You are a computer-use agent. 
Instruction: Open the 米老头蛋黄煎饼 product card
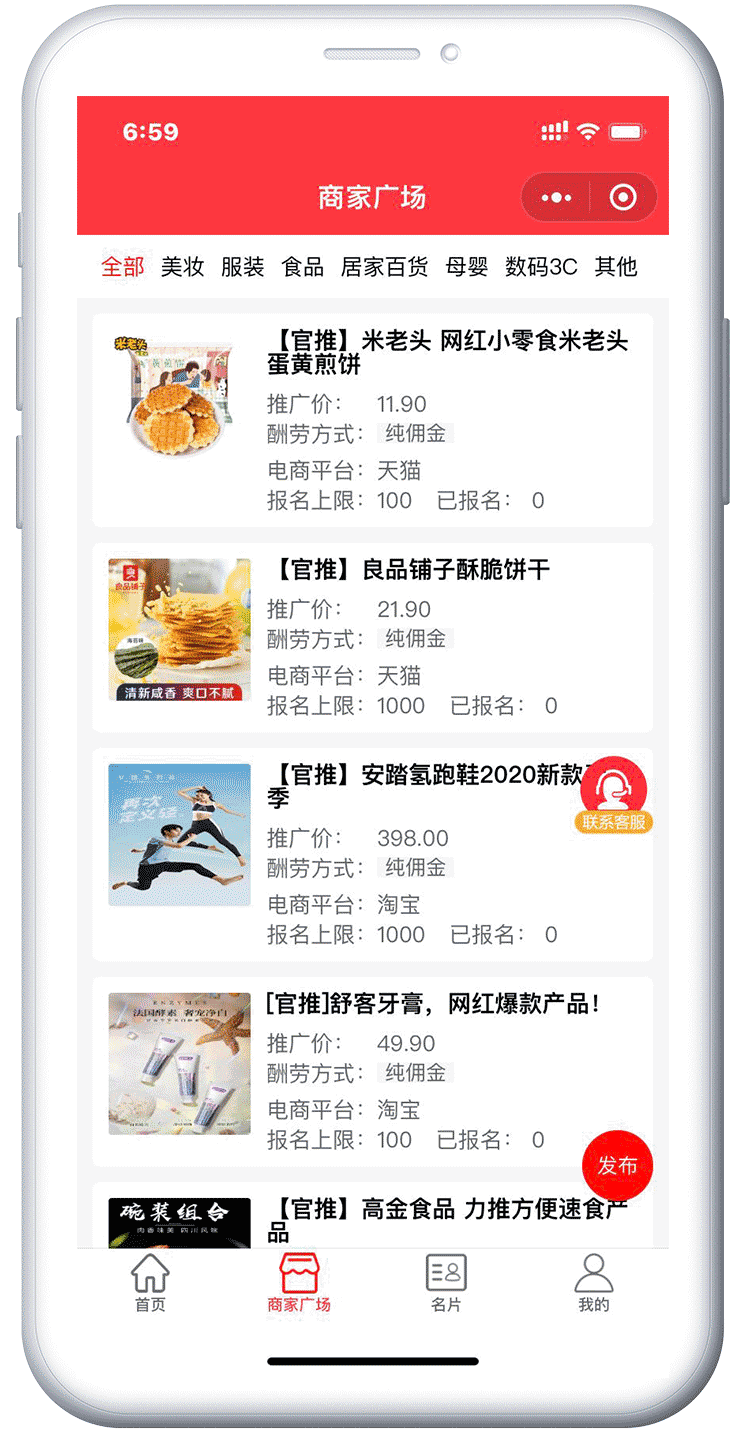click(x=372, y=420)
